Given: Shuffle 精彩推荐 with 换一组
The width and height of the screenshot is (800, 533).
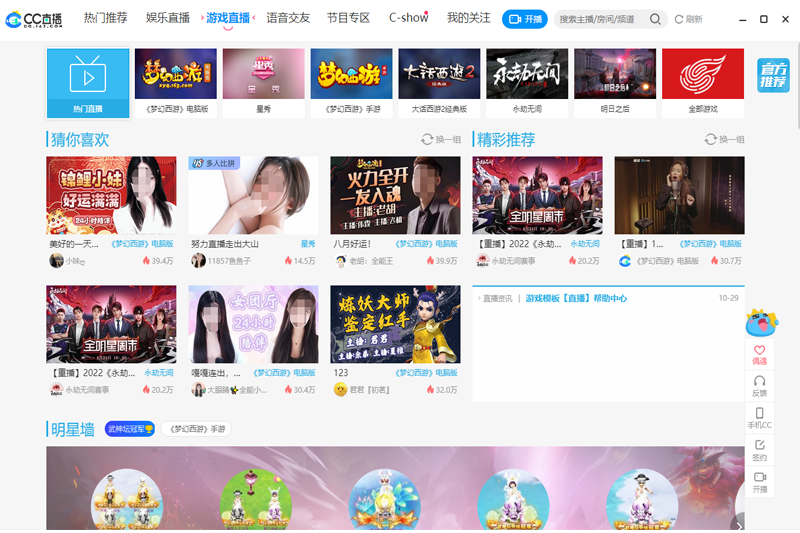Looking at the screenshot, I should 724,140.
